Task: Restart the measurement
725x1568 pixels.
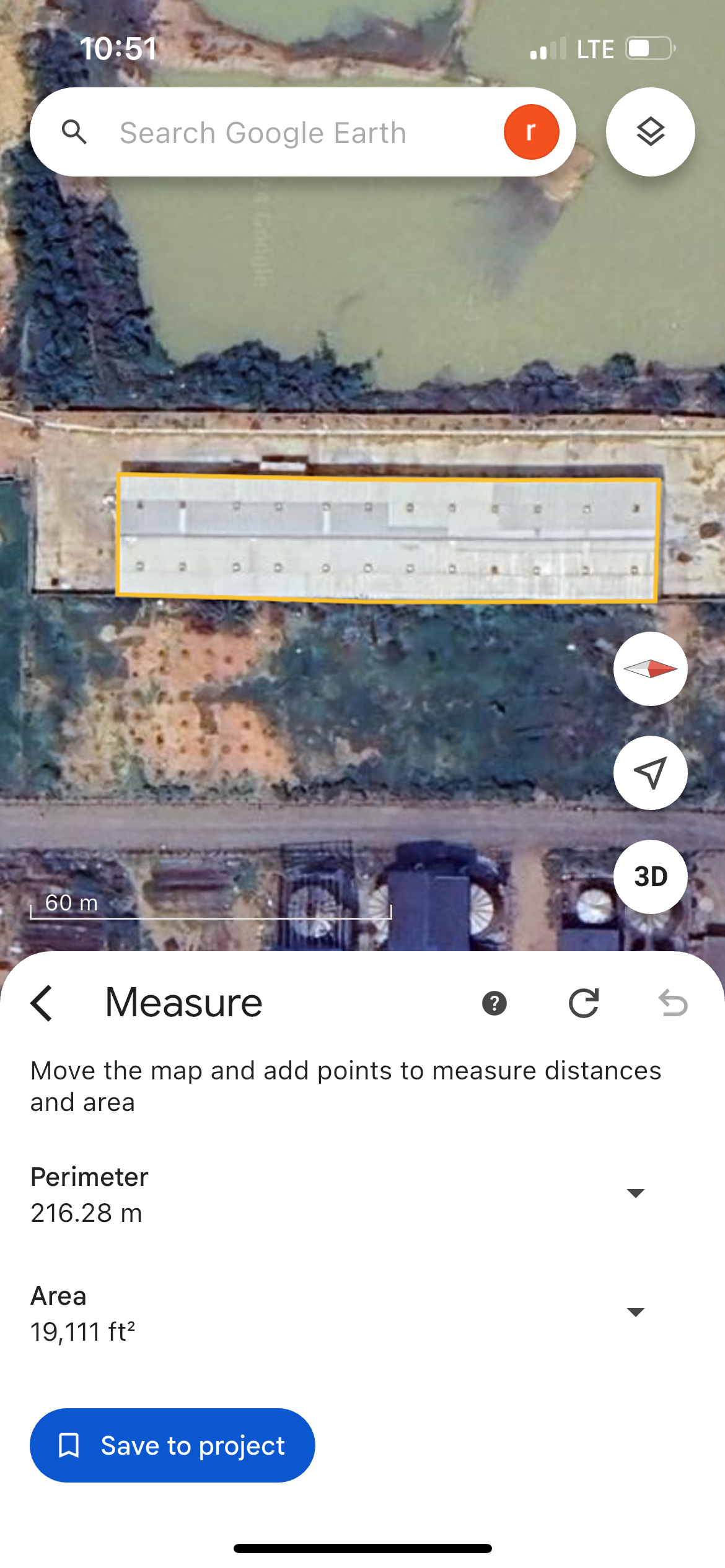Action: click(x=584, y=1003)
